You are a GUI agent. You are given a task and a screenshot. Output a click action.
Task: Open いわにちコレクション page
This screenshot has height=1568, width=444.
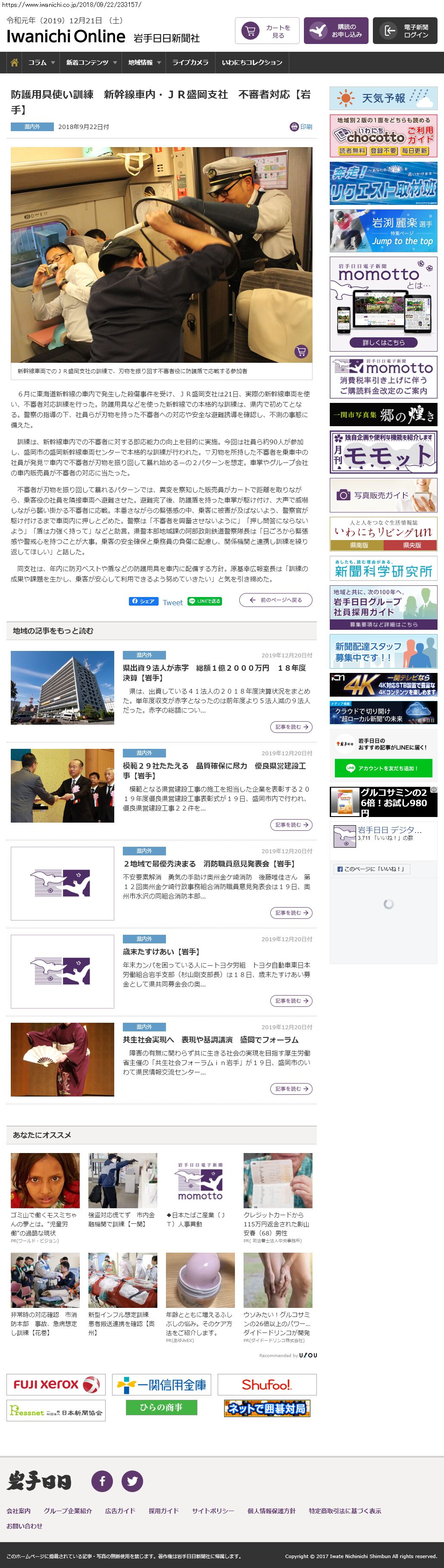(x=252, y=62)
